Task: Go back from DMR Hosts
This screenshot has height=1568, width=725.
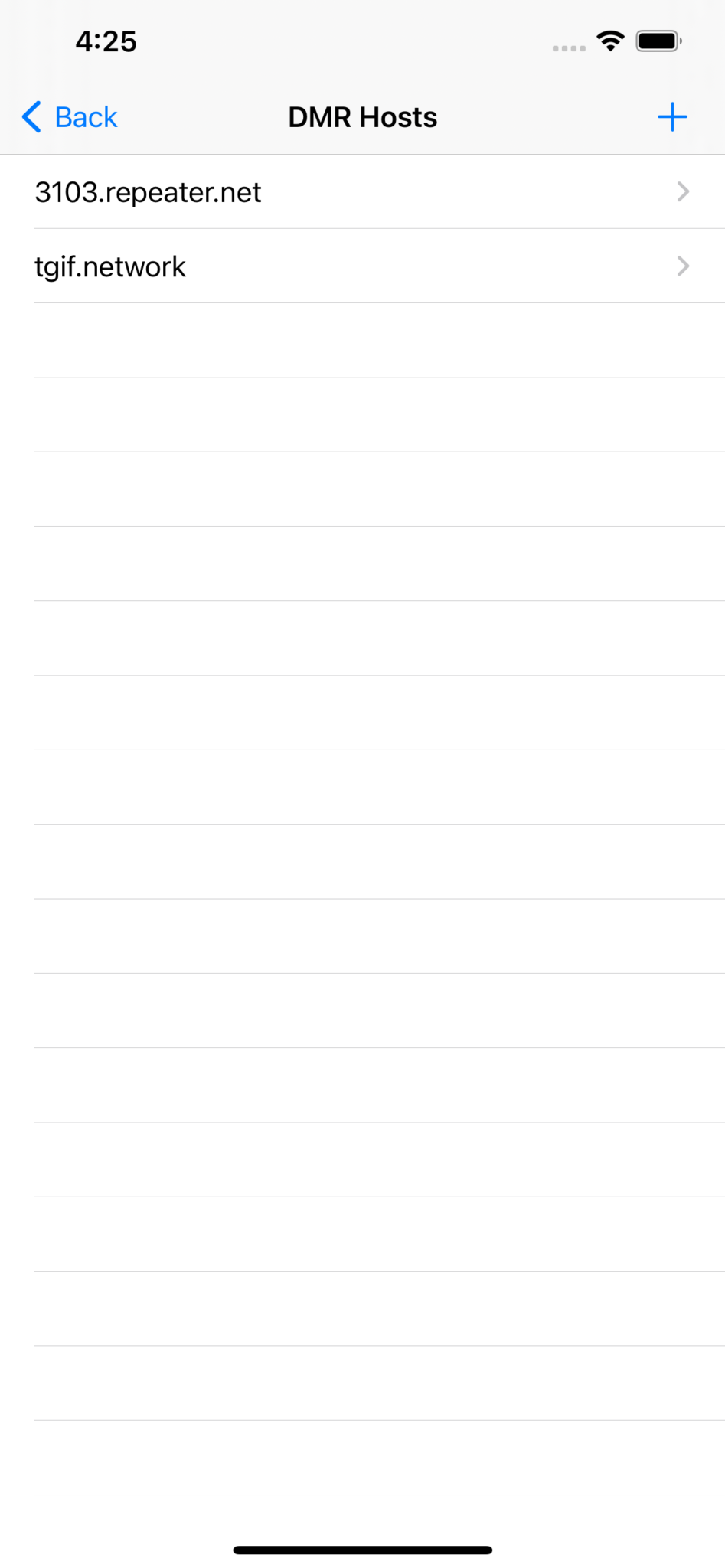Action: point(70,117)
